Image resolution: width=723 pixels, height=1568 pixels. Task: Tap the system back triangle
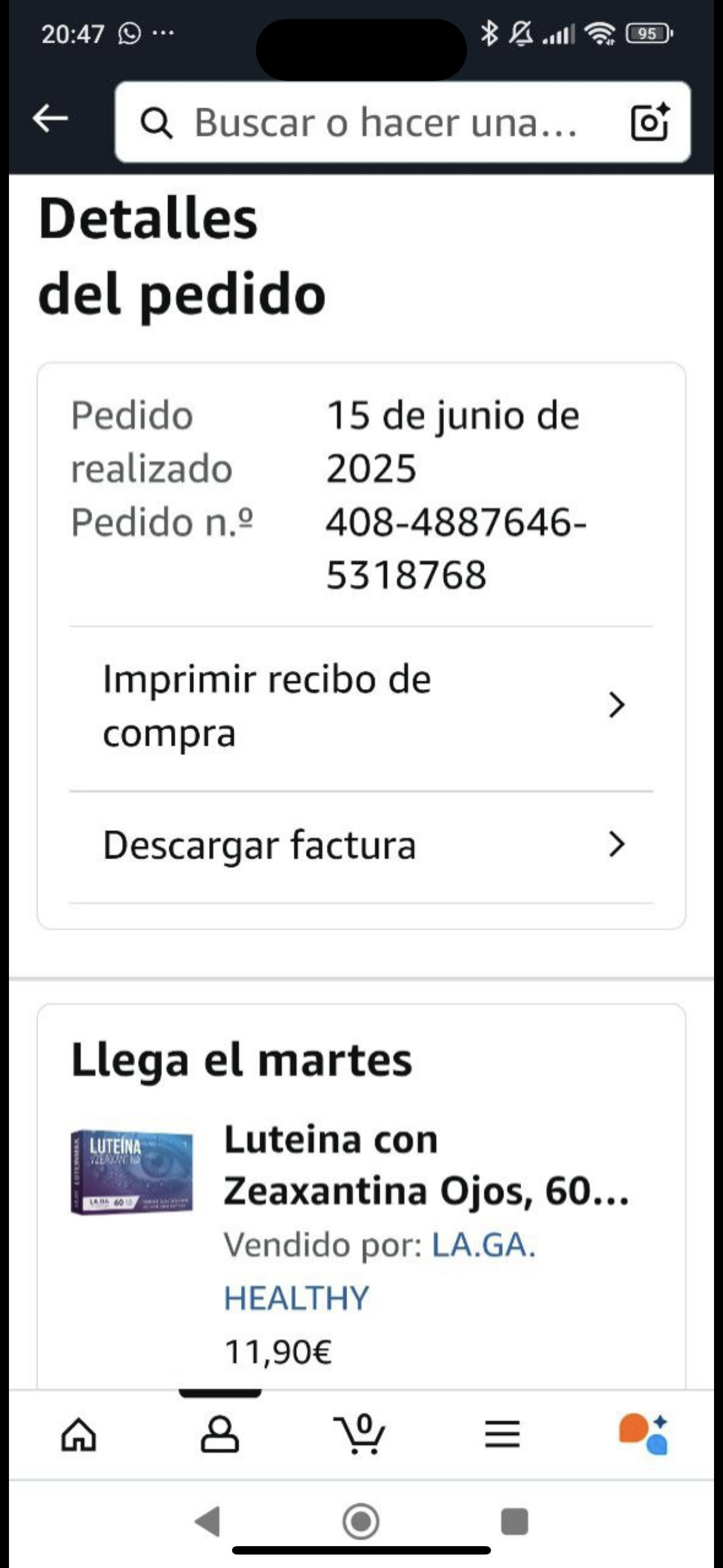(x=207, y=1522)
